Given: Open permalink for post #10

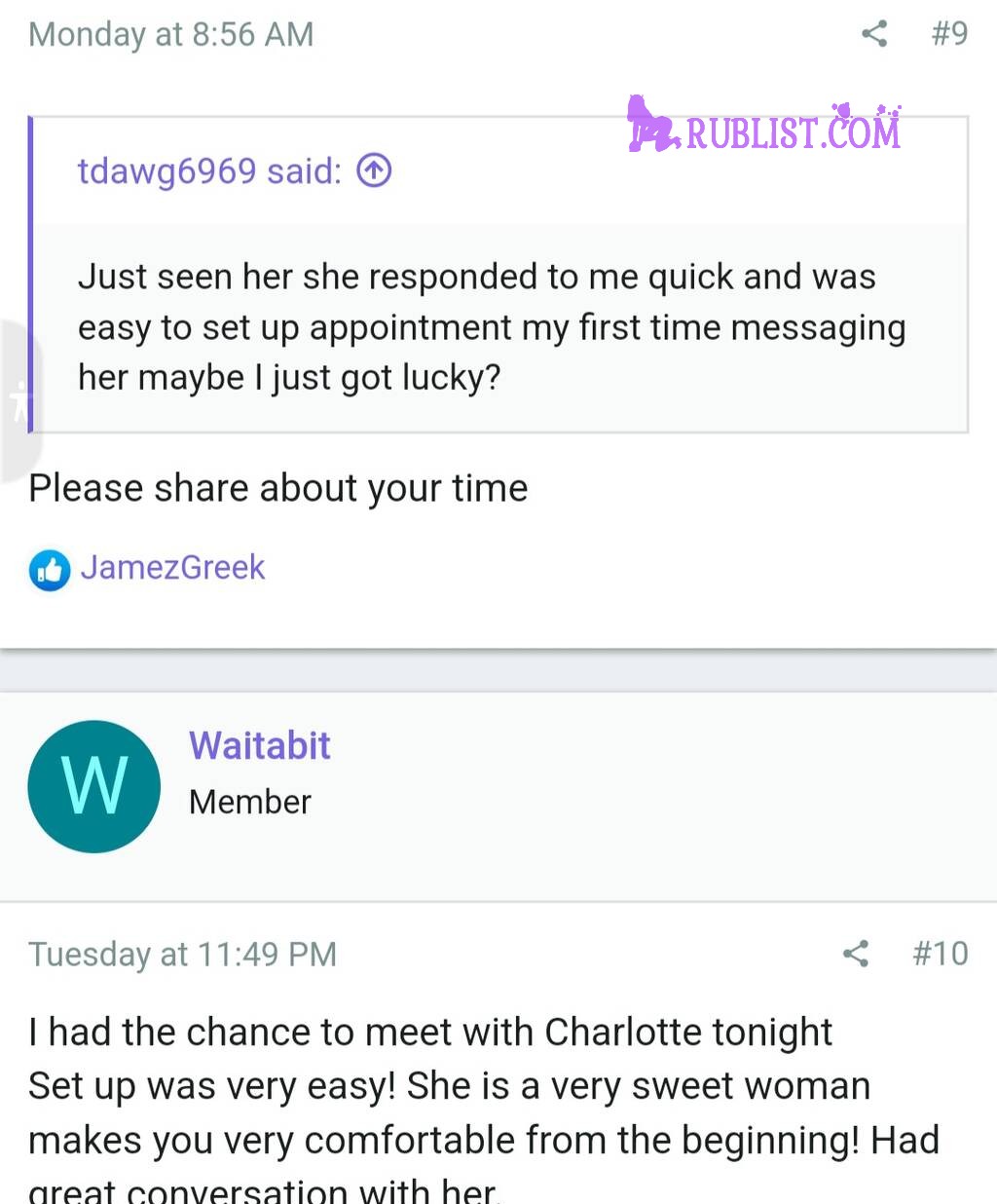Looking at the screenshot, I should coord(940,954).
